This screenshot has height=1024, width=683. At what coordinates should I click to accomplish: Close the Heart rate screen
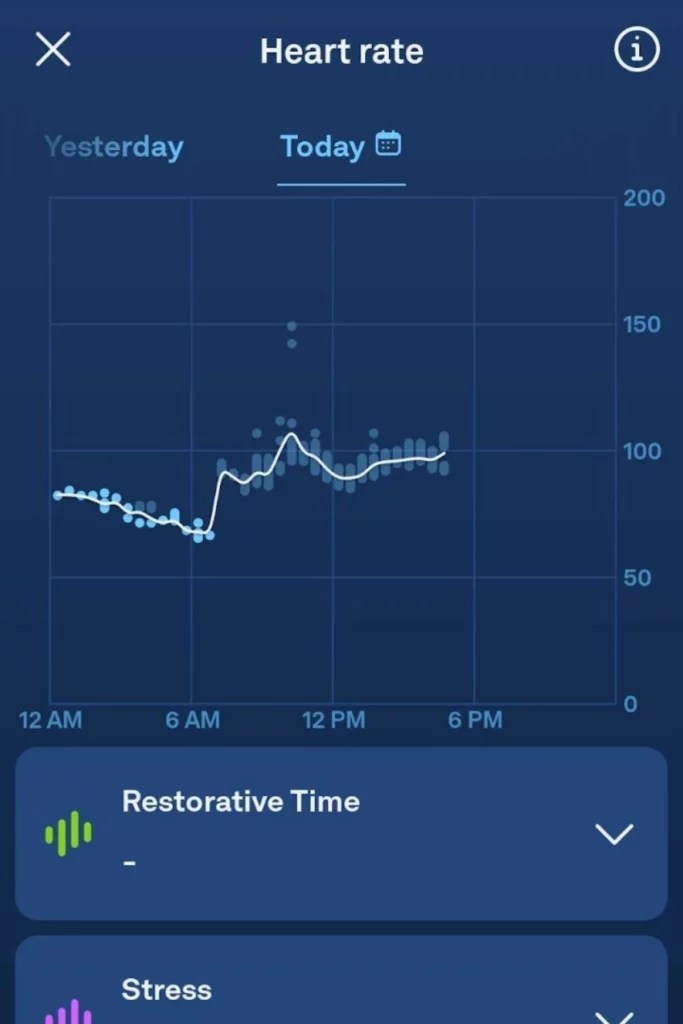[53, 49]
